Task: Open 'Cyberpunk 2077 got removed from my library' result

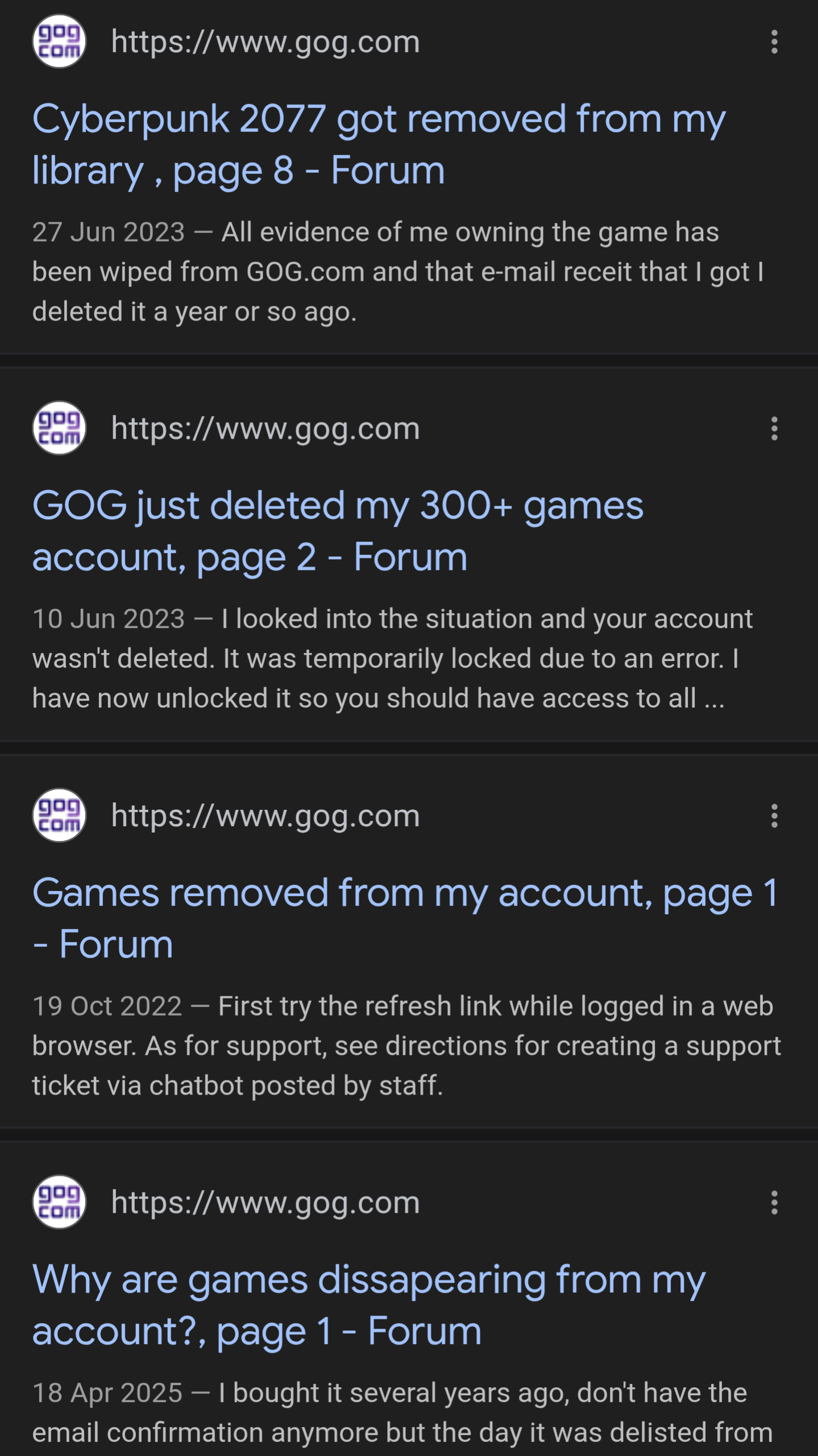Action: coord(379,144)
